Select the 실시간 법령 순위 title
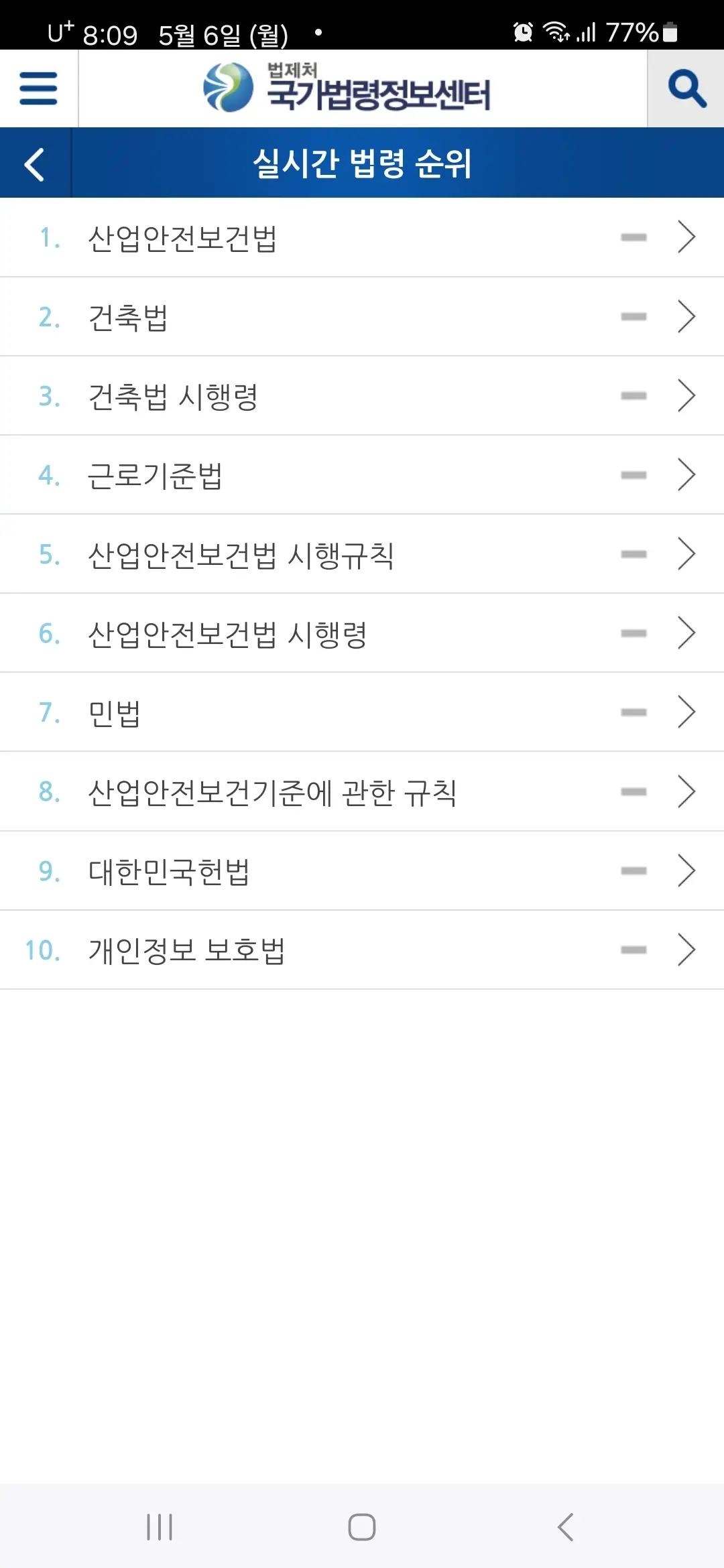Screen dimensions: 724x1568 click(362, 162)
